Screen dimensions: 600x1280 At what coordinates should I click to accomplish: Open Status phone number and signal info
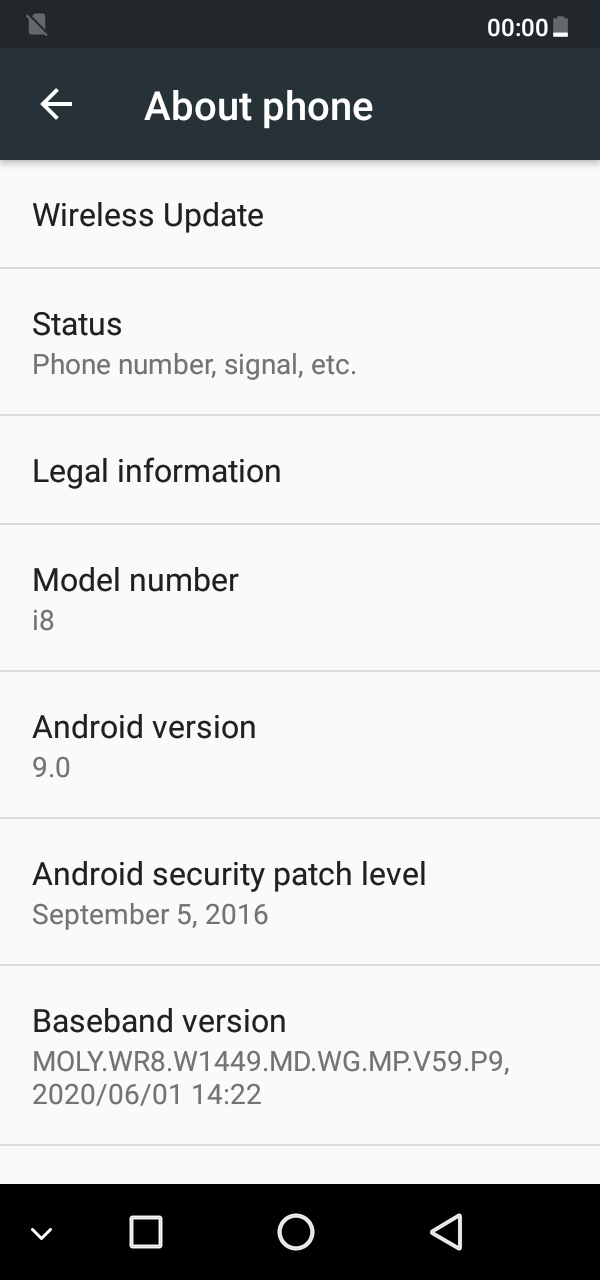tap(300, 342)
